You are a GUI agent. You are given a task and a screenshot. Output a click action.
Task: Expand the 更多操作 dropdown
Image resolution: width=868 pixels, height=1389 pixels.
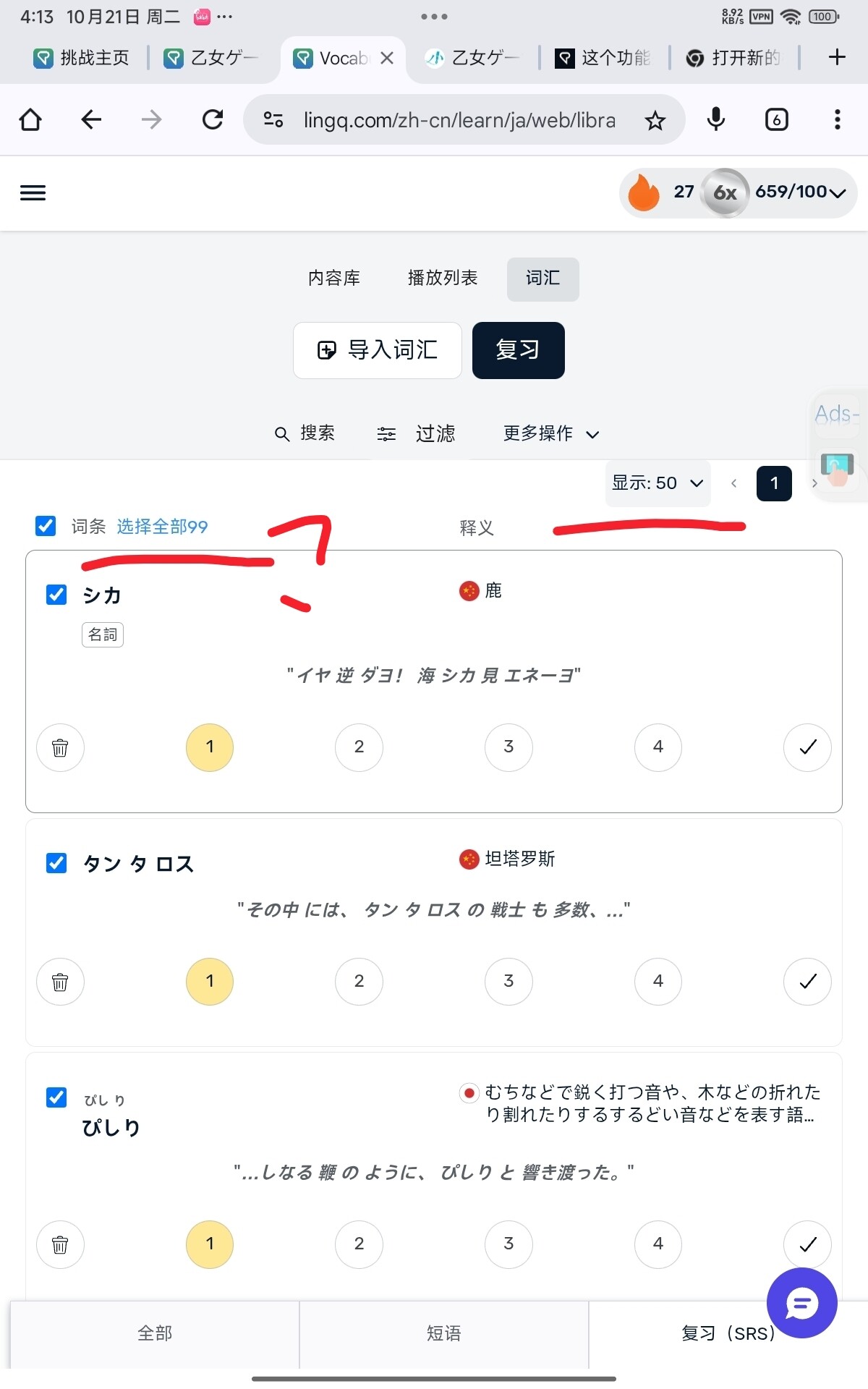(551, 433)
